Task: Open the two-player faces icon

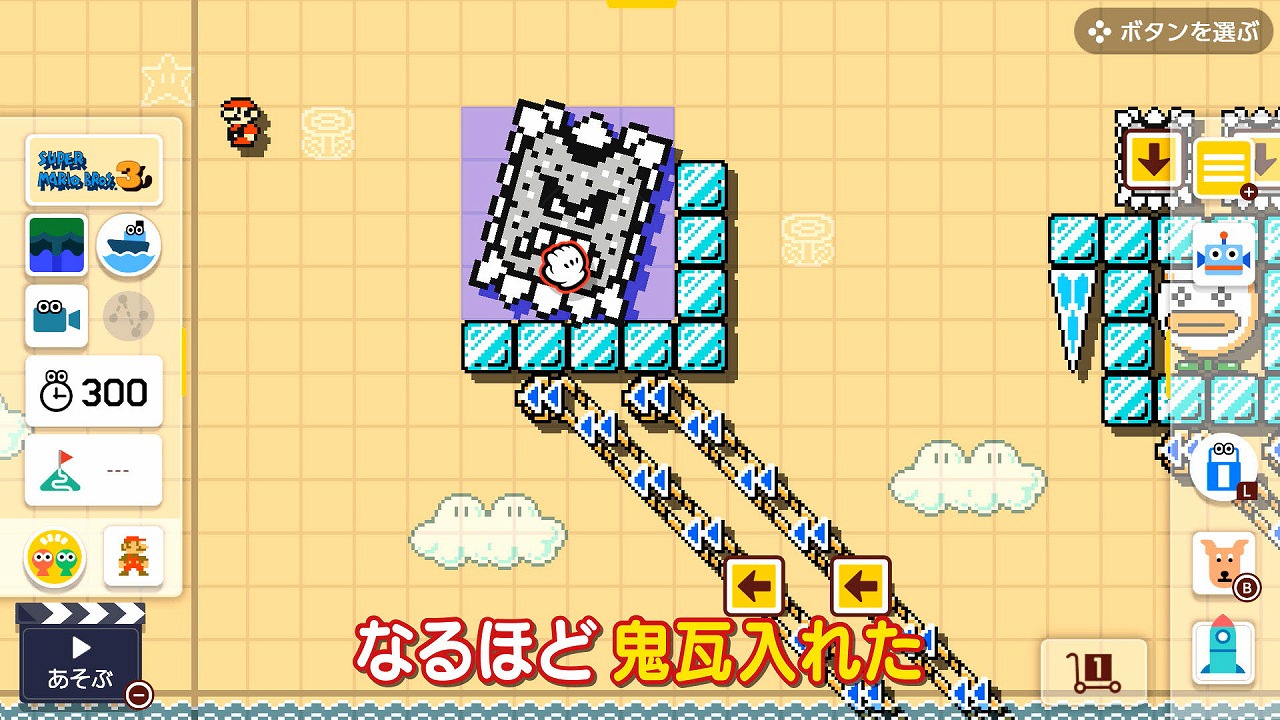Action: 54,557
